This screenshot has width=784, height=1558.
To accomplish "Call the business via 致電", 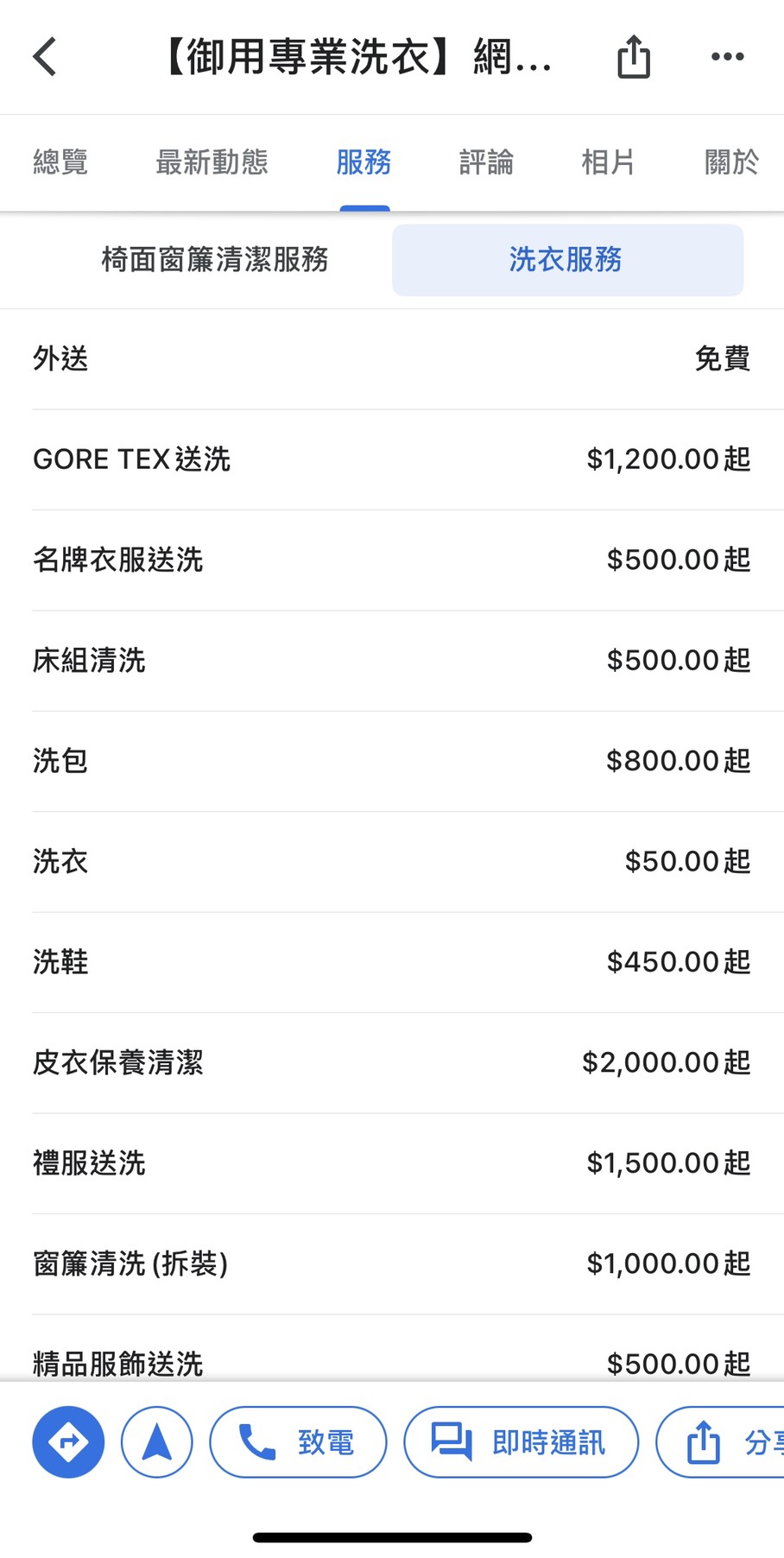I will [x=298, y=1441].
